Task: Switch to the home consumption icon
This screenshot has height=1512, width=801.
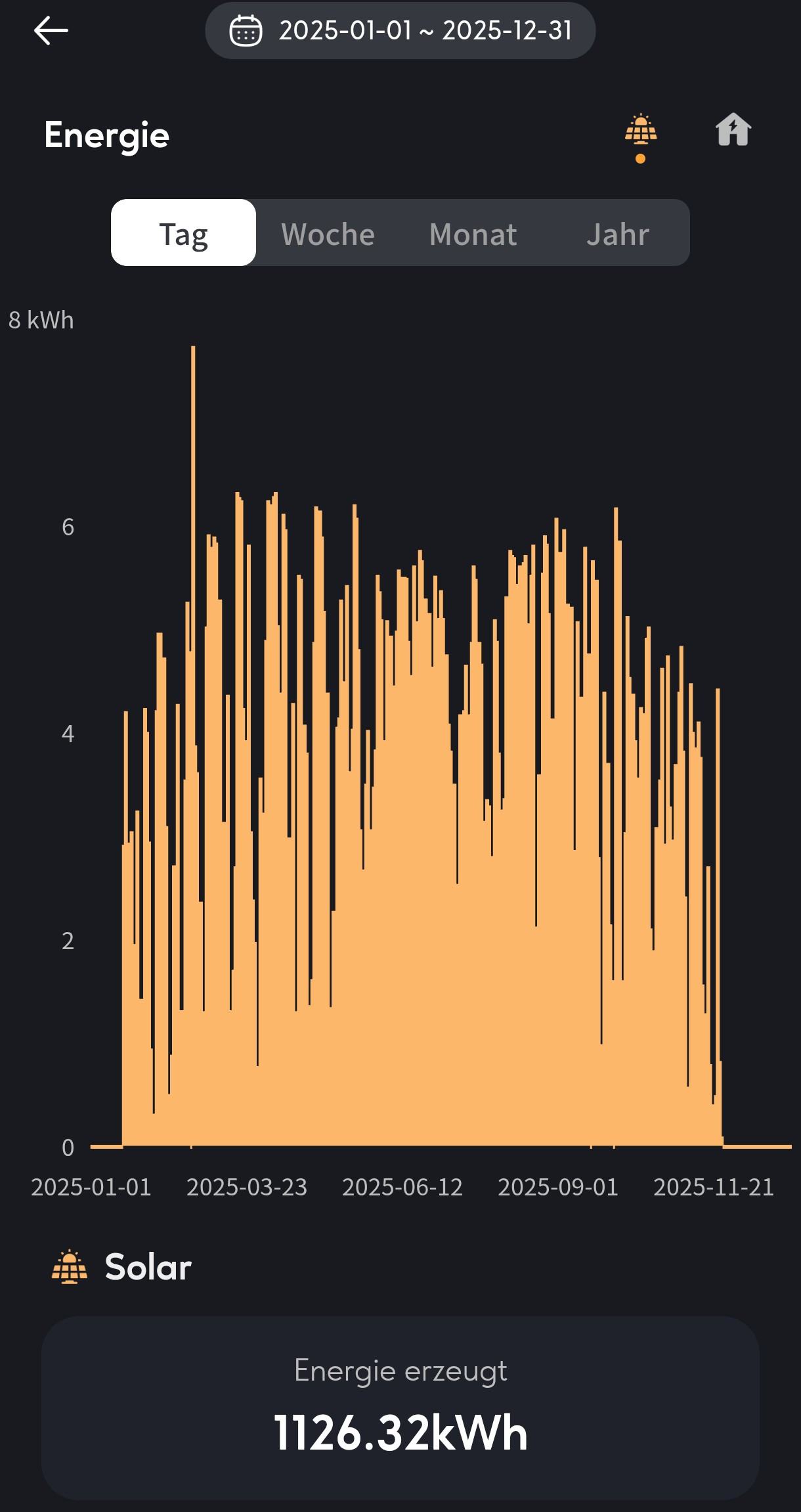Action: (733, 129)
